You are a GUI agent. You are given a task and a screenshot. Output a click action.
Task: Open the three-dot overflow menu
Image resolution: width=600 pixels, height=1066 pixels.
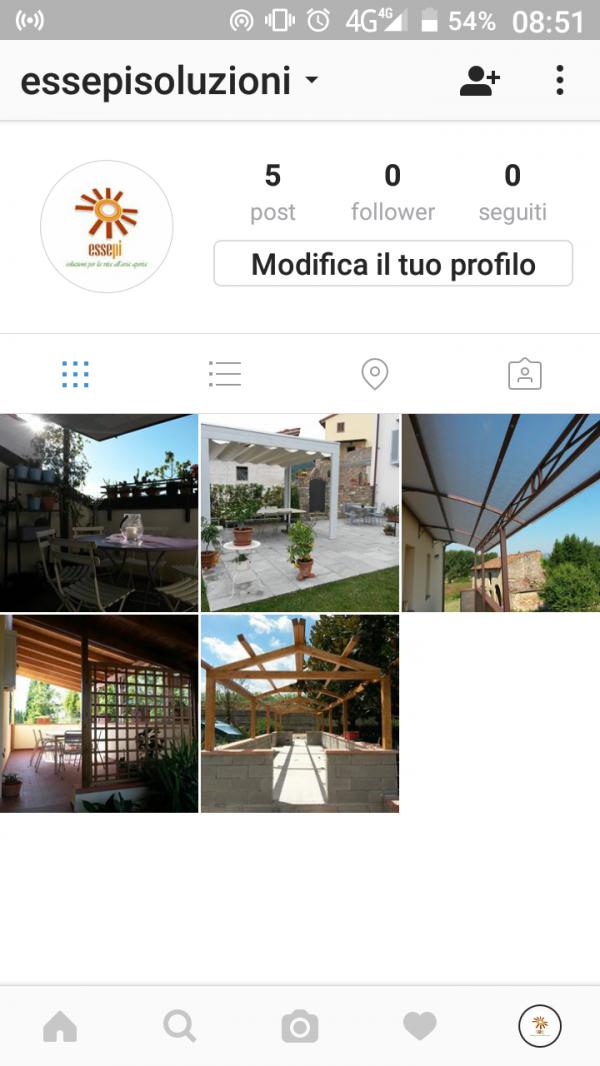[559, 81]
